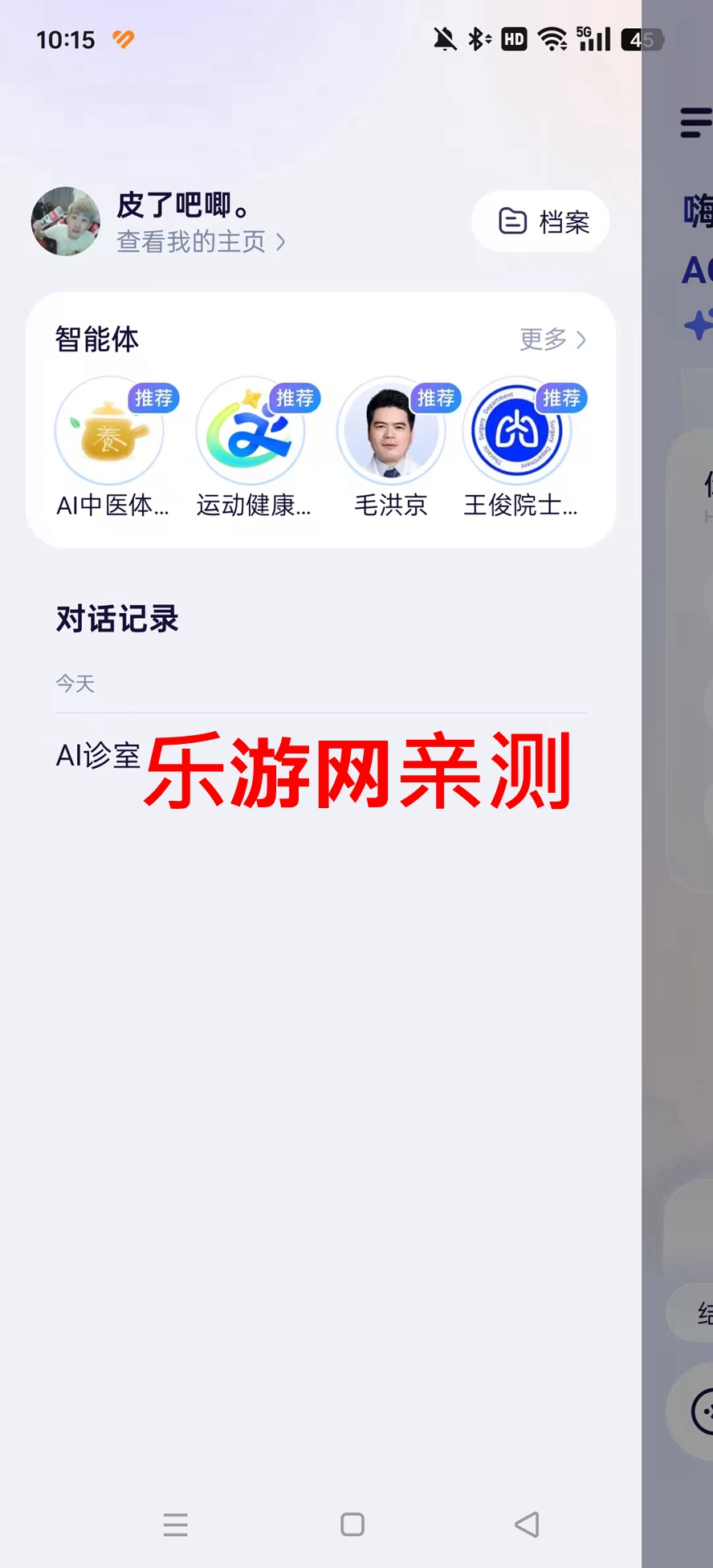
Task: Open the AI诊室 conversation record
Action: [x=98, y=755]
